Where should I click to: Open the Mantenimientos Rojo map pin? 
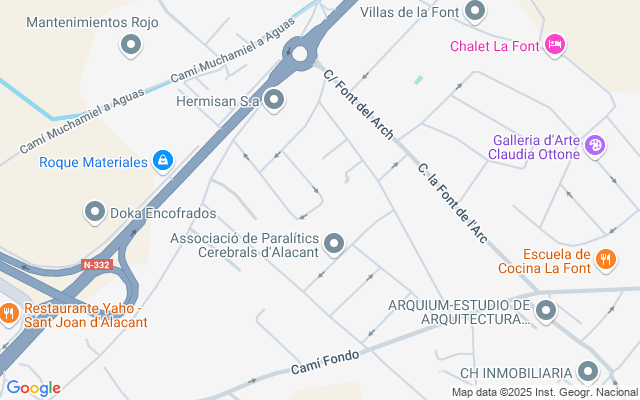(x=131, y=45)
